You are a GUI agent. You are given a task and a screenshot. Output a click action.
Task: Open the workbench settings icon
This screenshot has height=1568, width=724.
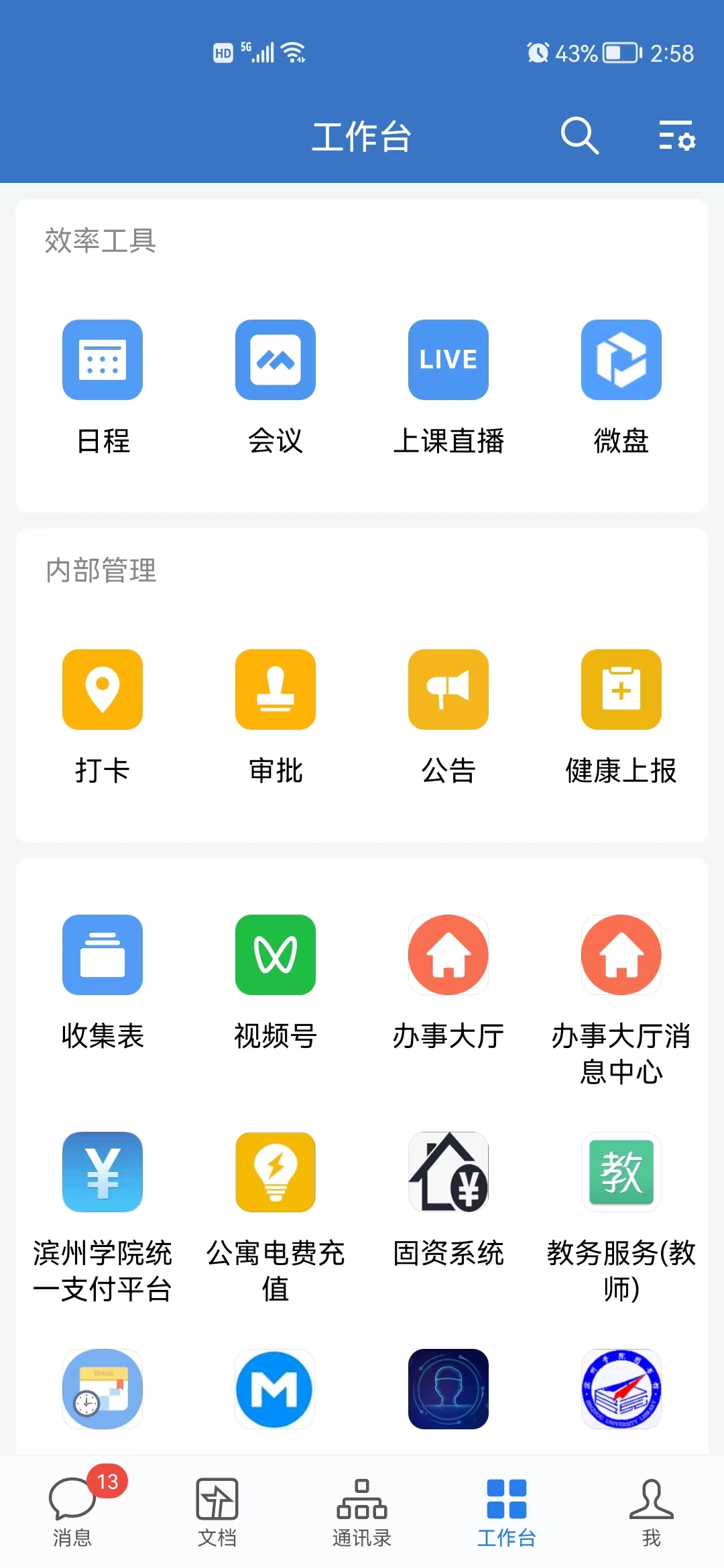tap(677, 136)
